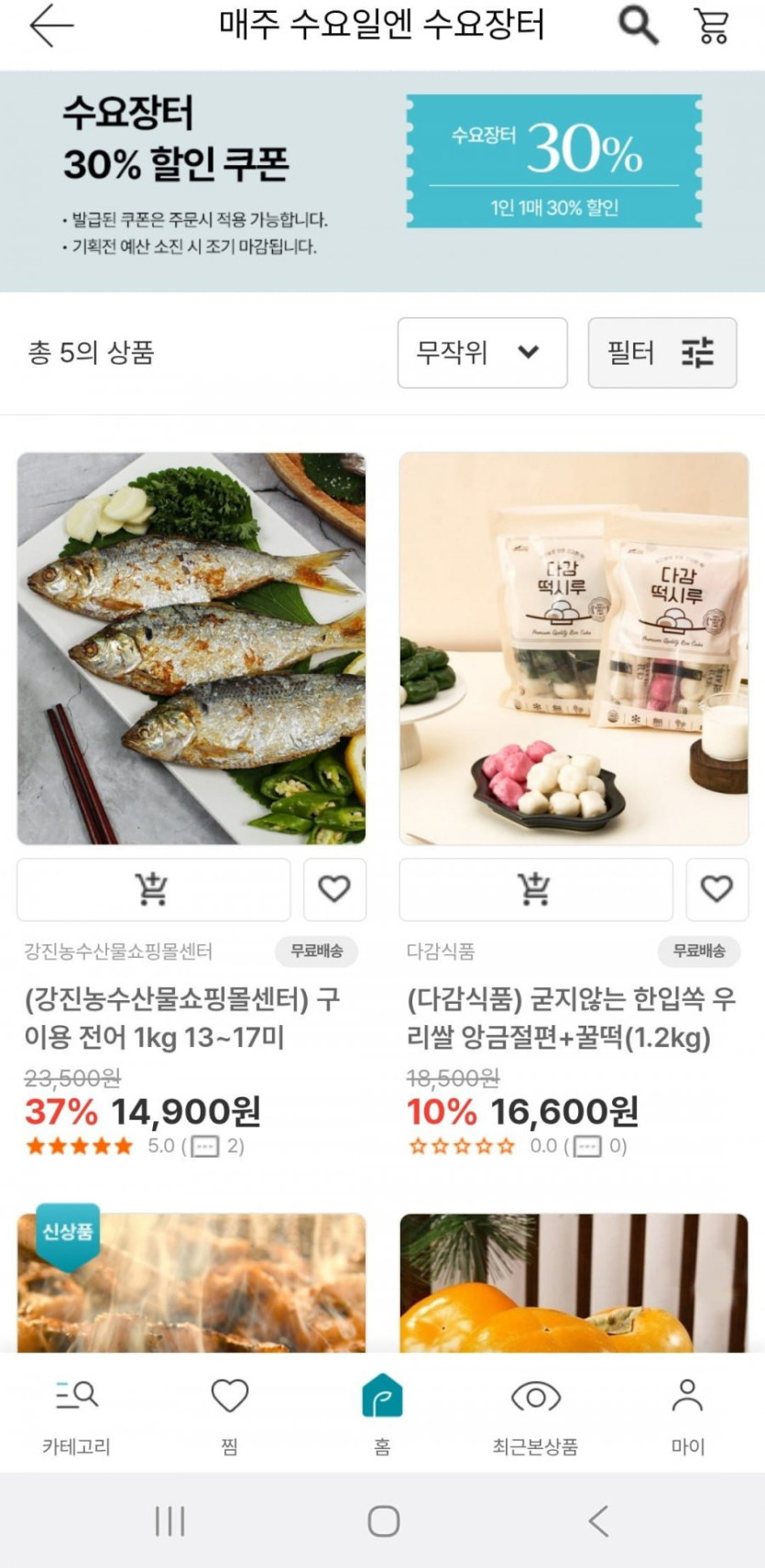Go back with the top-left arrow

pyautogui.click(x=50, y=26)
